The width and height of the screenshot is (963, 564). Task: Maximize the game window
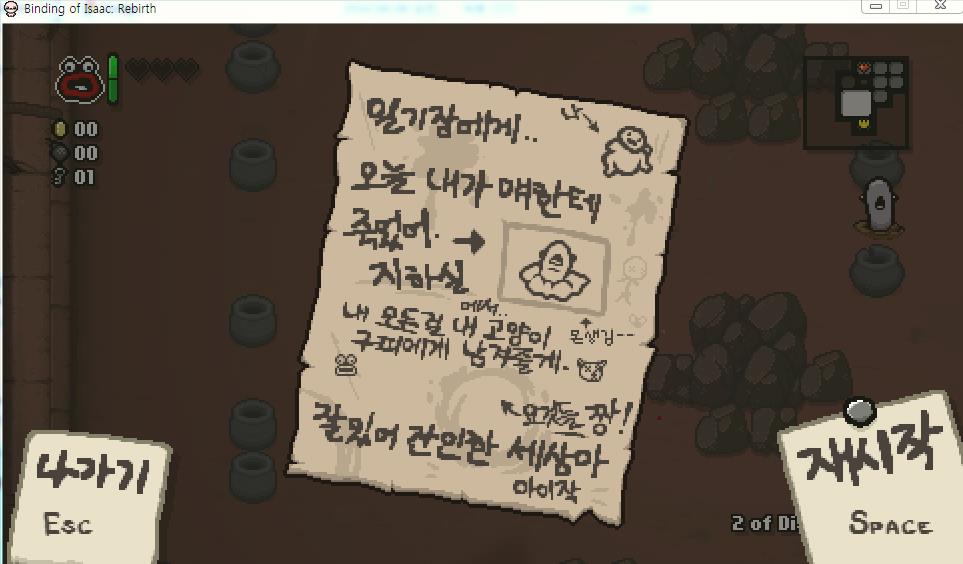903,6
